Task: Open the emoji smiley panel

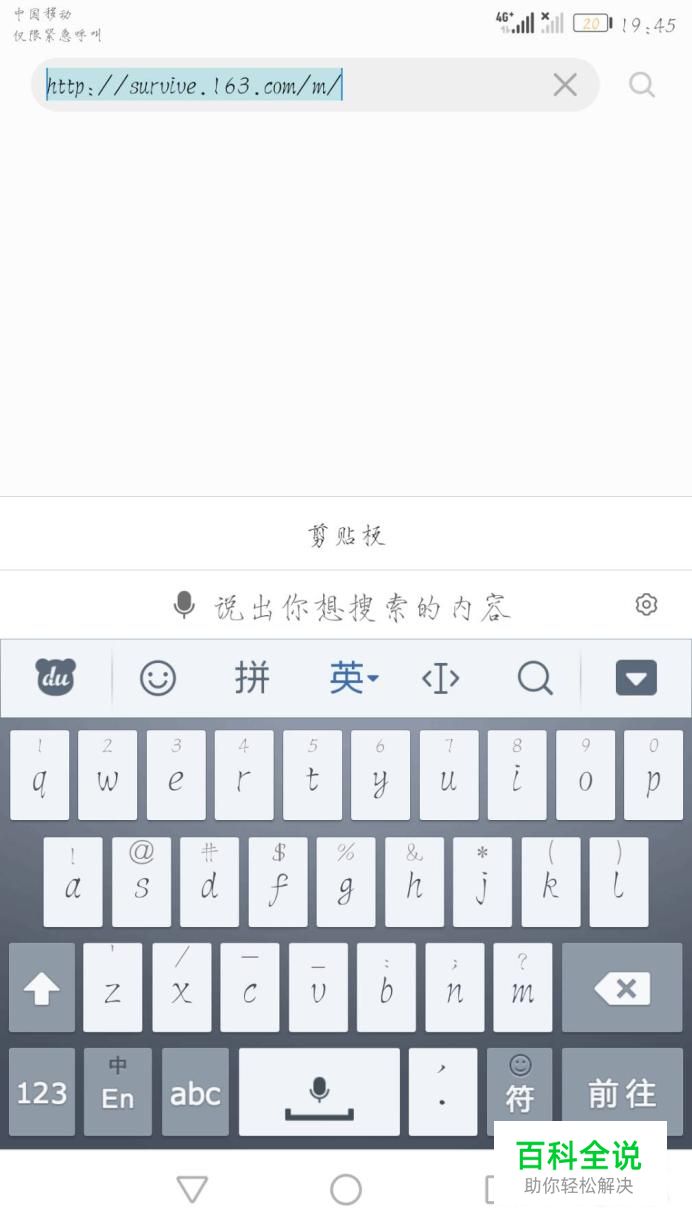Action: (x=157, y=678)
